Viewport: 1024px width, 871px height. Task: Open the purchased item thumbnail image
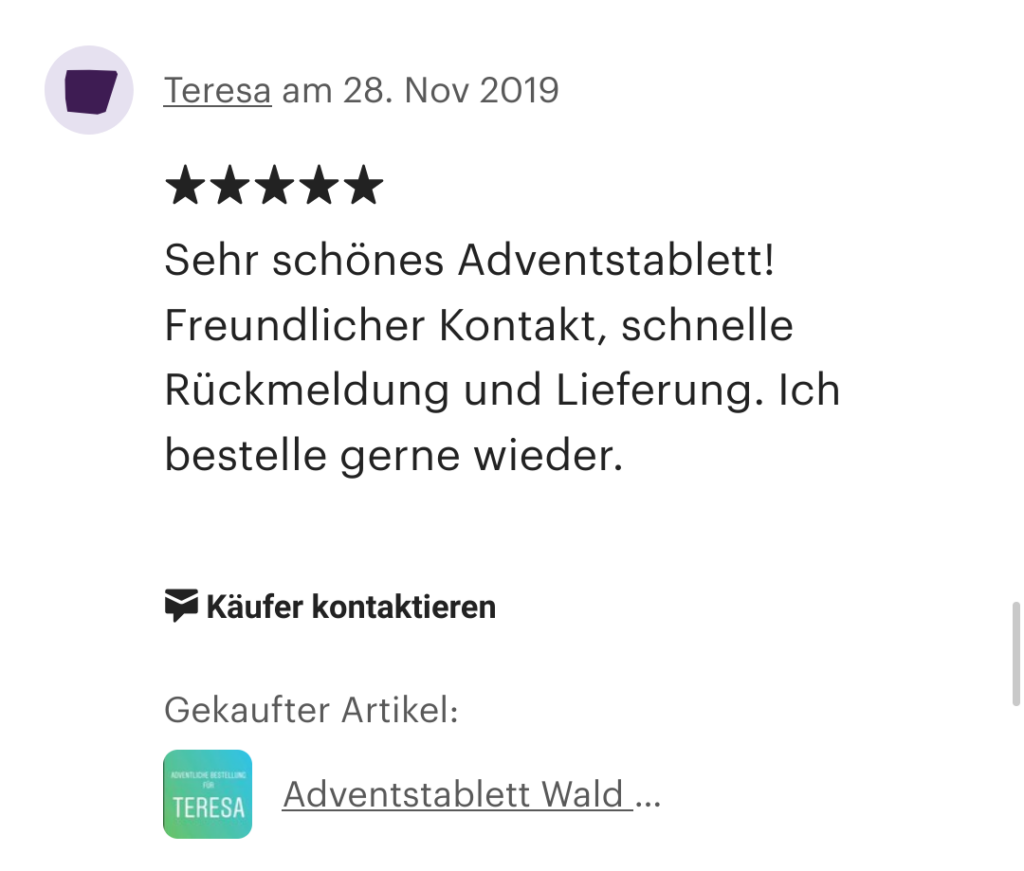[x=208, y=794]
